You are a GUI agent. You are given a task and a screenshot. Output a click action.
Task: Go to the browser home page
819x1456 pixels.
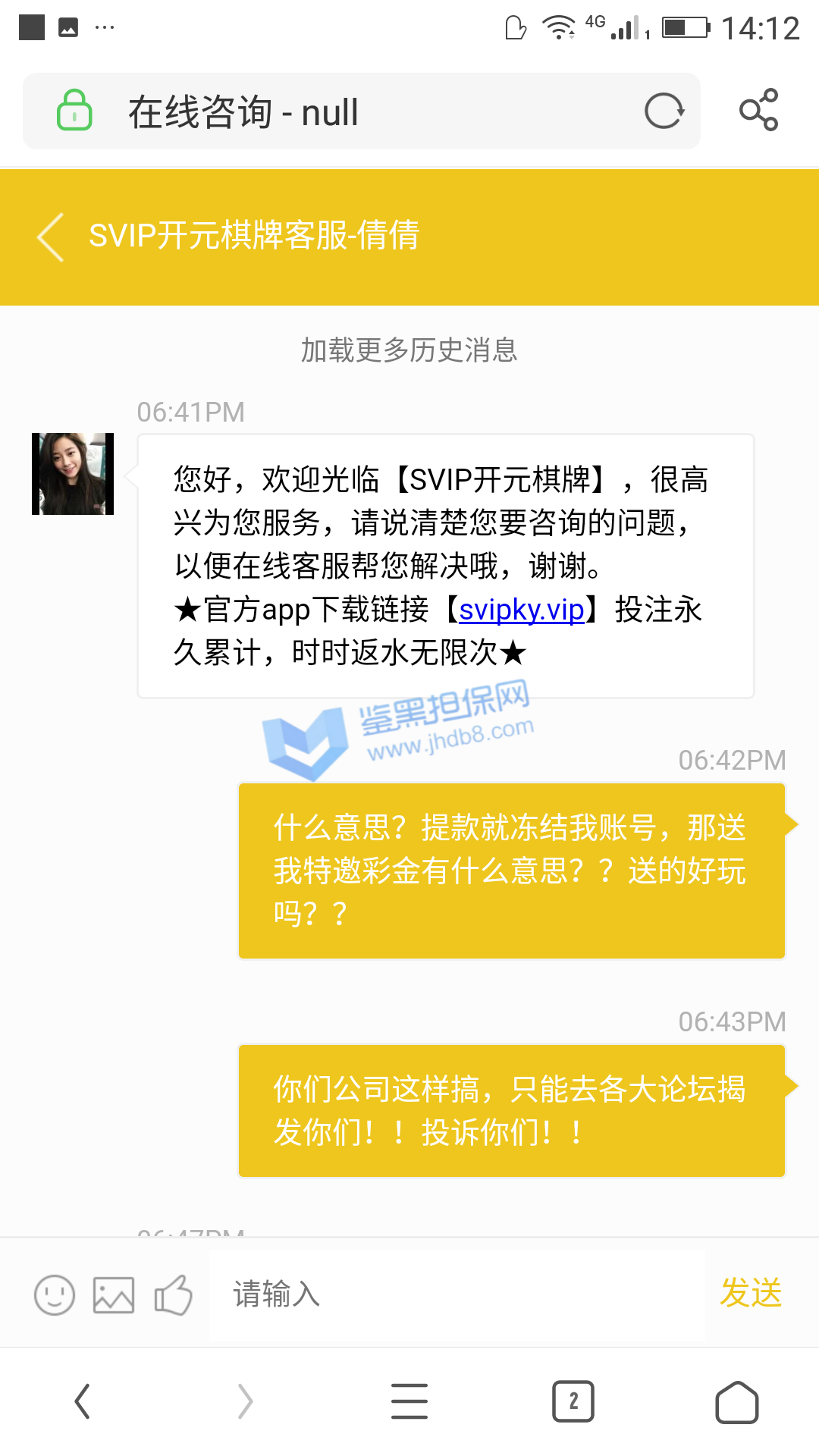pos(737,1401)
